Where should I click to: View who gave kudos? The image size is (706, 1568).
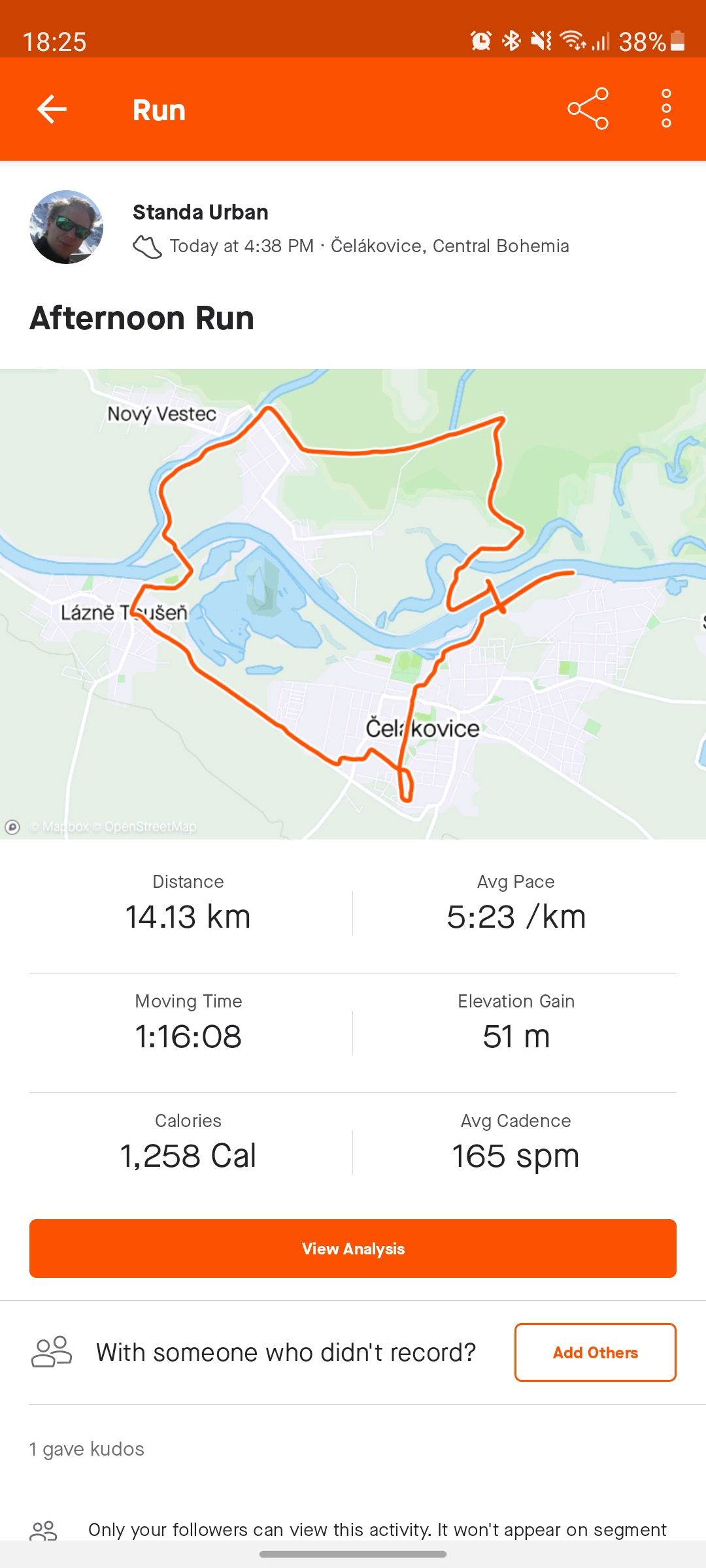point(87,1449)
